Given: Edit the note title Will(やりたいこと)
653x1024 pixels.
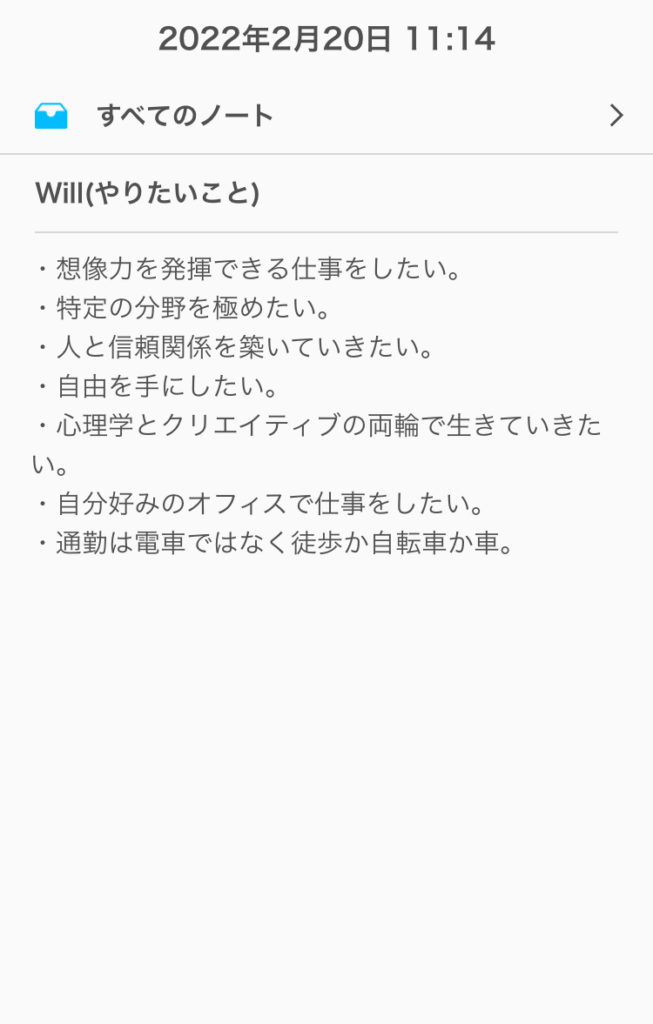Looking at the screenshot, I should tap(148, 193).
